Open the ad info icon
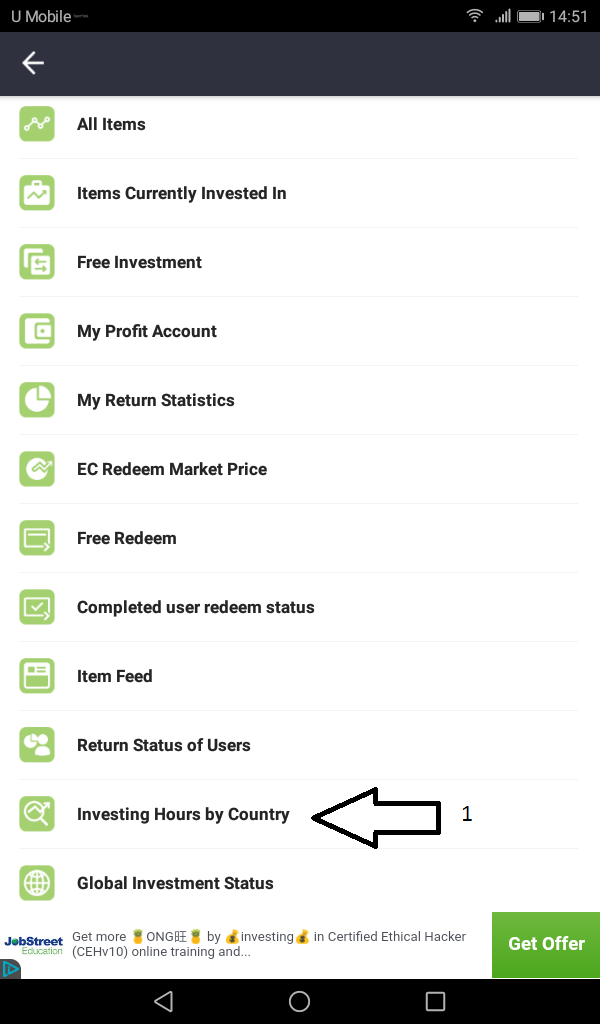This screenshot has width=600, height=1024. coord(10,968)
